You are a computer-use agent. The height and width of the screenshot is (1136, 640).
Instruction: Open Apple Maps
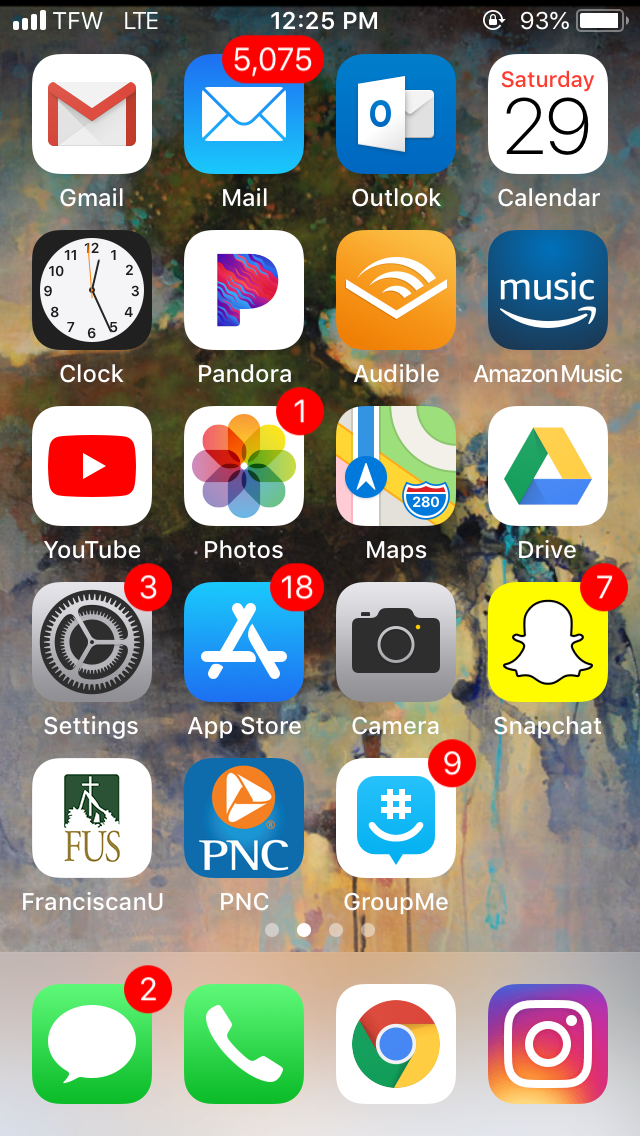(x=396, y=466)
